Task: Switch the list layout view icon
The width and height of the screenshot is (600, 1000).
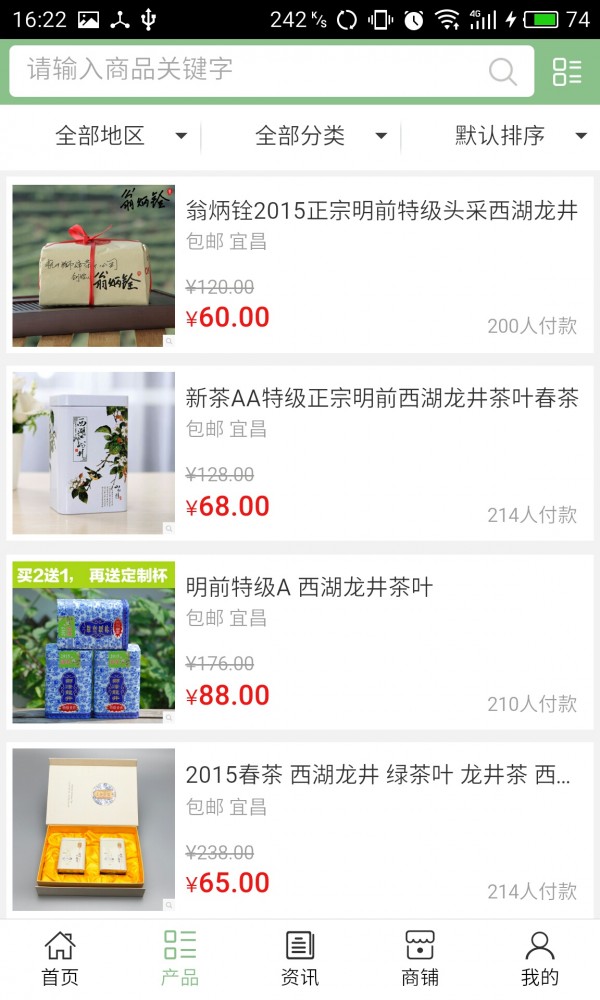Action: pos(567,71)
